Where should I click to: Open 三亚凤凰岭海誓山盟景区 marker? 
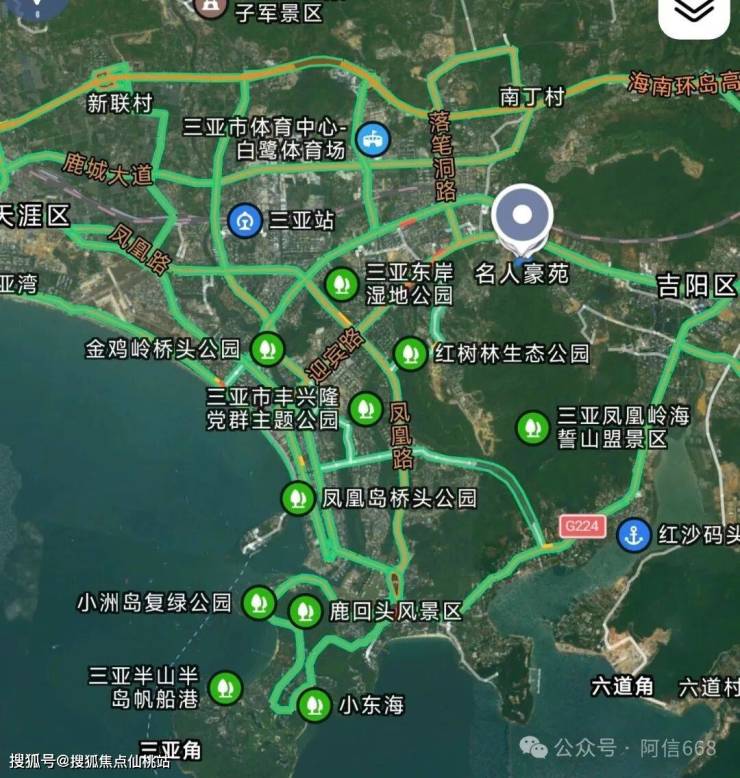coord(533,428)
